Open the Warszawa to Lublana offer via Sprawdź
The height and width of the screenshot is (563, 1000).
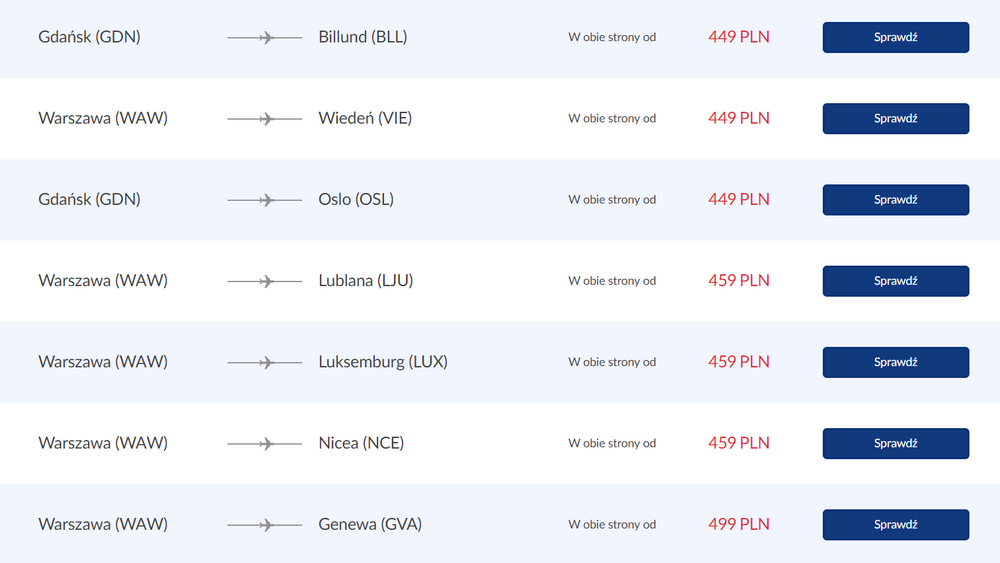[895, 281]
